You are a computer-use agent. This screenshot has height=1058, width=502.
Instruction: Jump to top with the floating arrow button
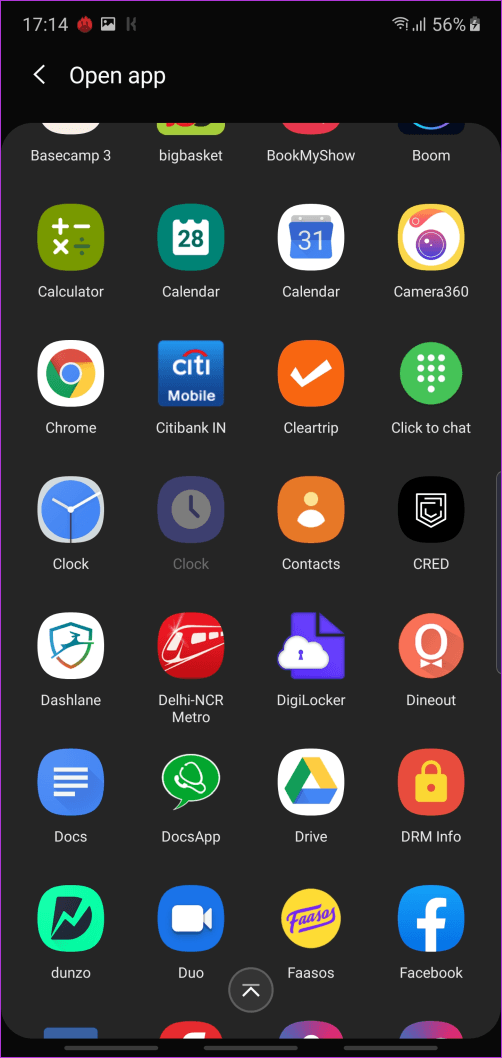click(250, 991)
